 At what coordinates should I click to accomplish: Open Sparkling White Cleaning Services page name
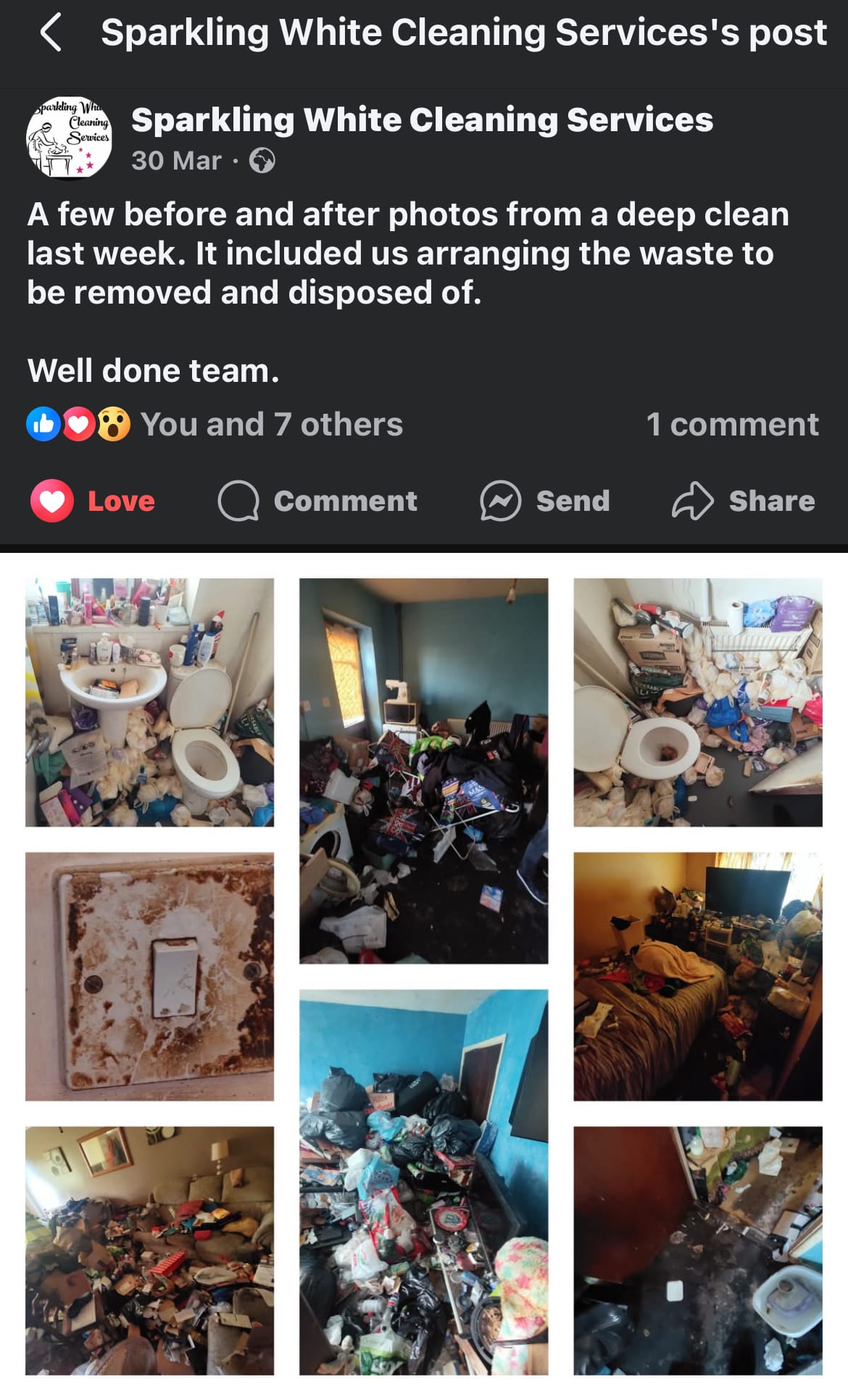coord(422,120)
